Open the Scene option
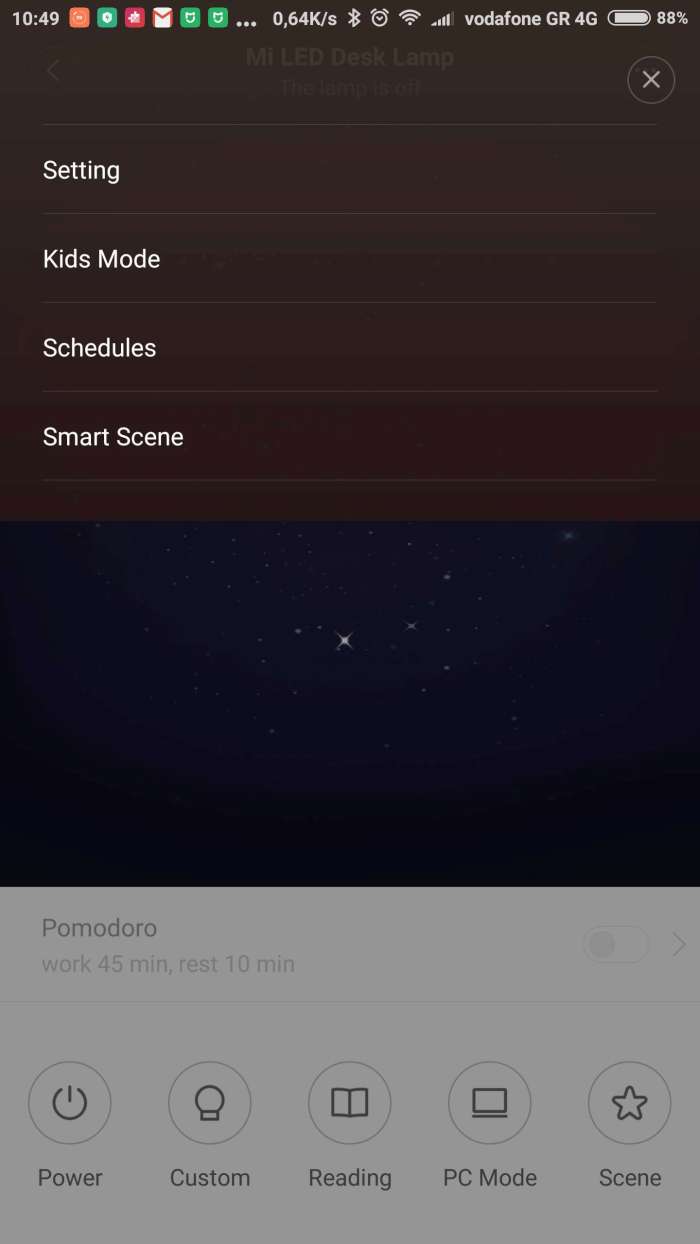The height and width of the screenshot is (1244, 700). [629, 1103]
